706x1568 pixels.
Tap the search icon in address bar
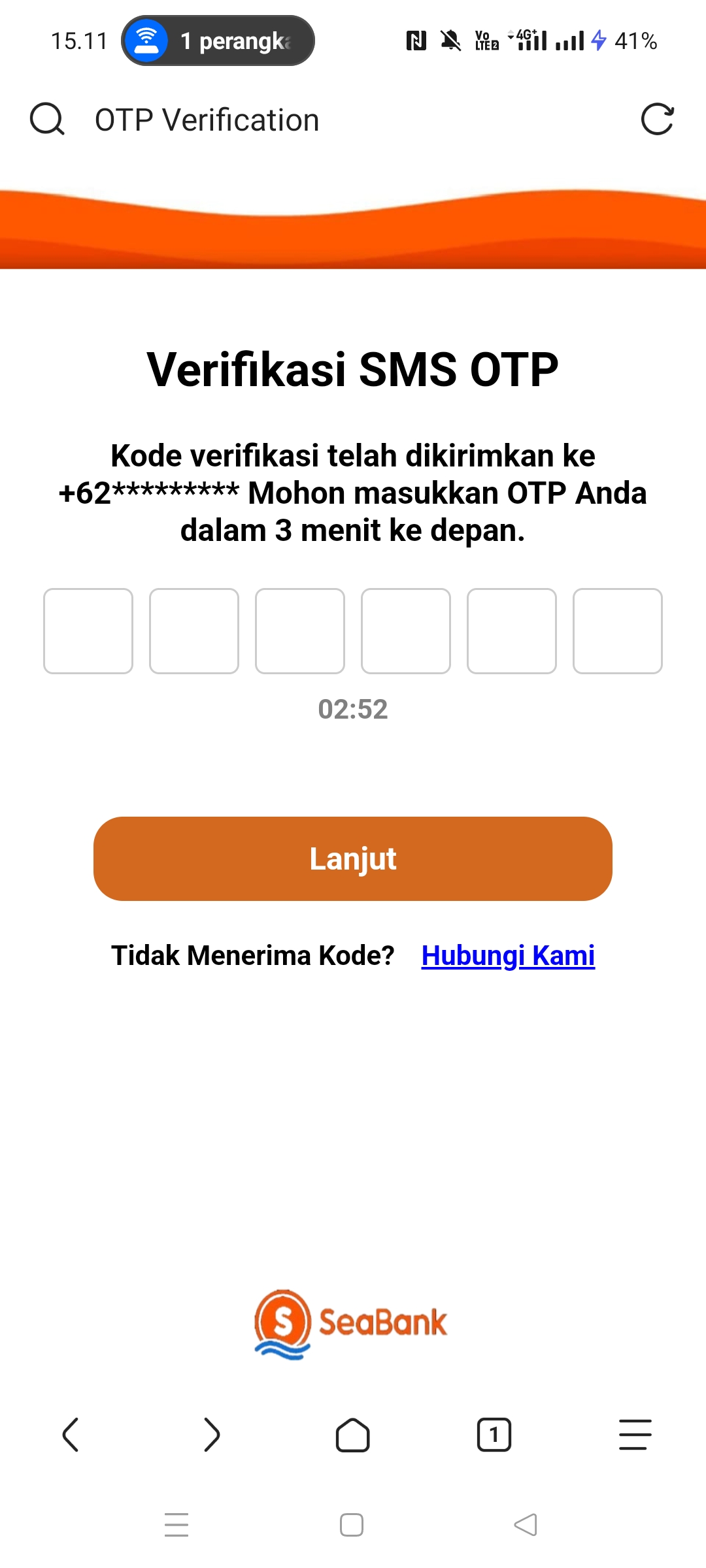pos(47,120)
